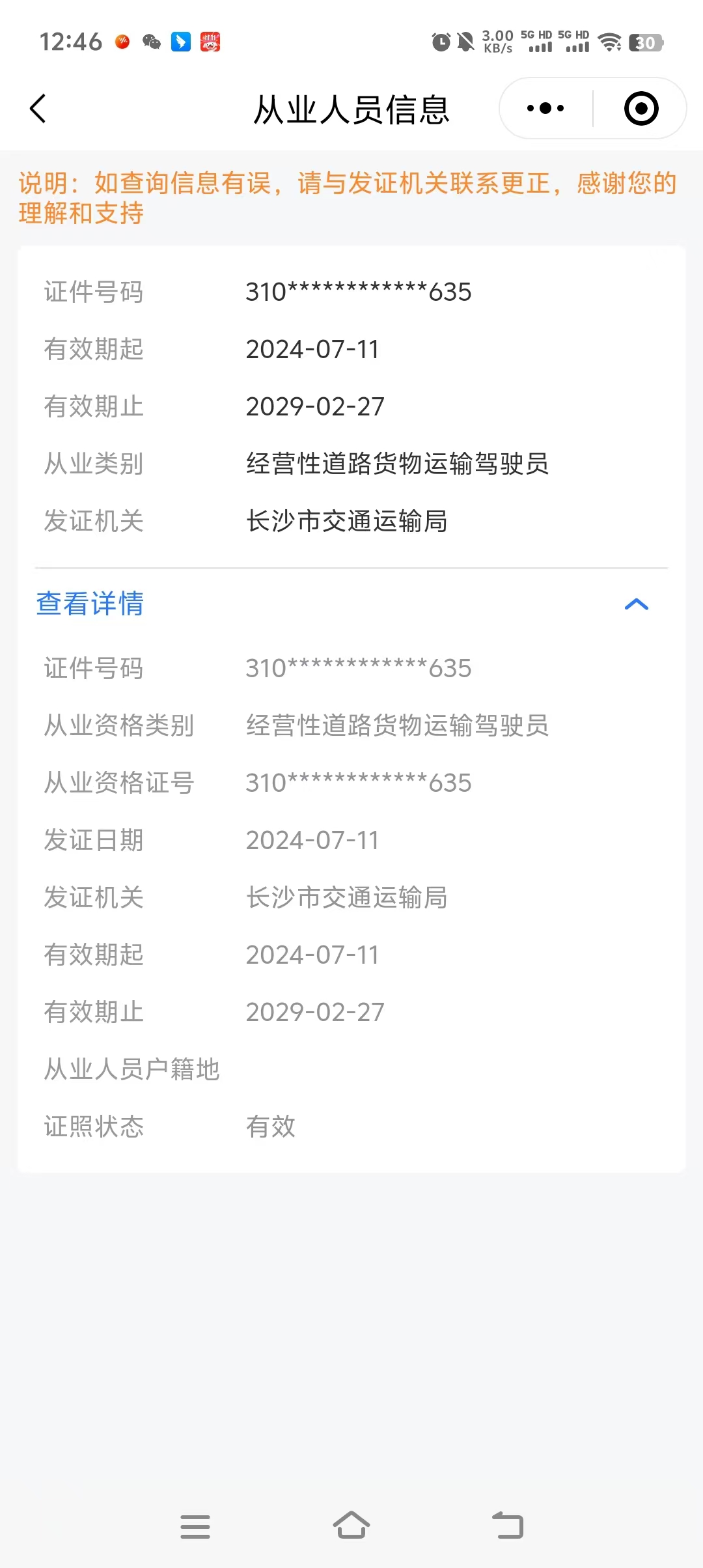Tap the system home button
The width and height of the screenshot is (703, 1568).
(x=351, y=1525)
